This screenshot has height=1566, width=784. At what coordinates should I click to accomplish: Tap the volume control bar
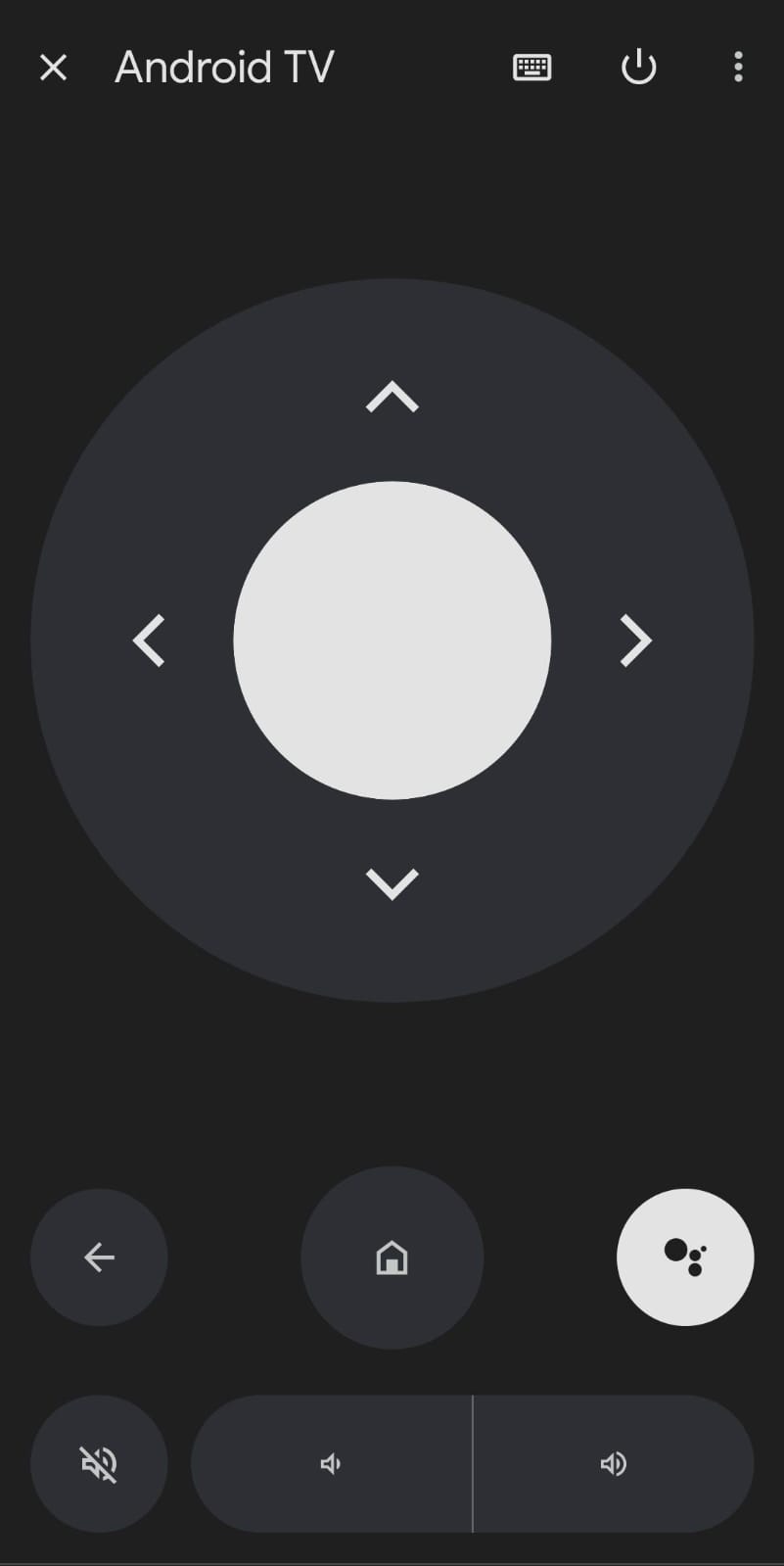472,1463
